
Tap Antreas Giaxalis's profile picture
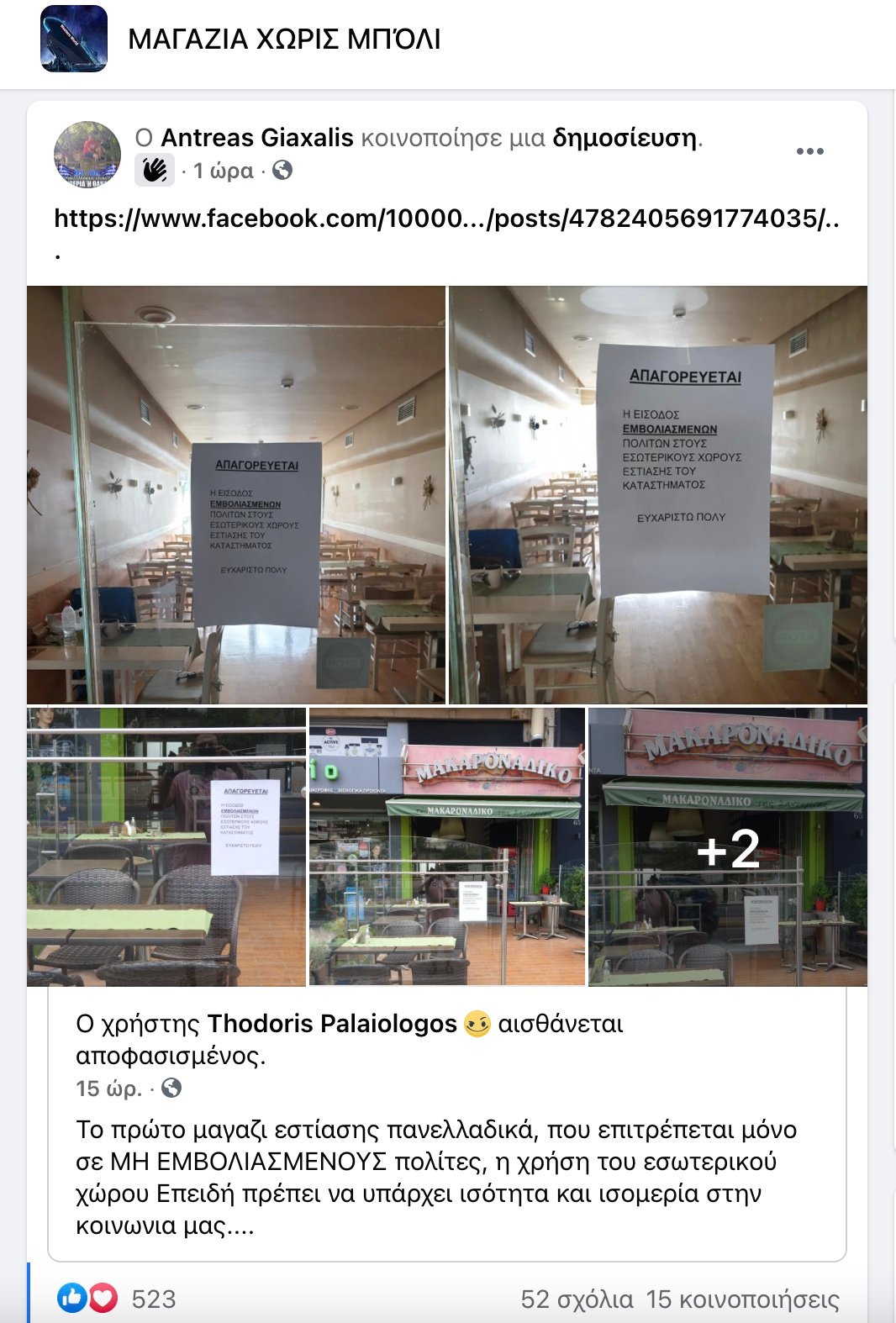pos(87,154)
